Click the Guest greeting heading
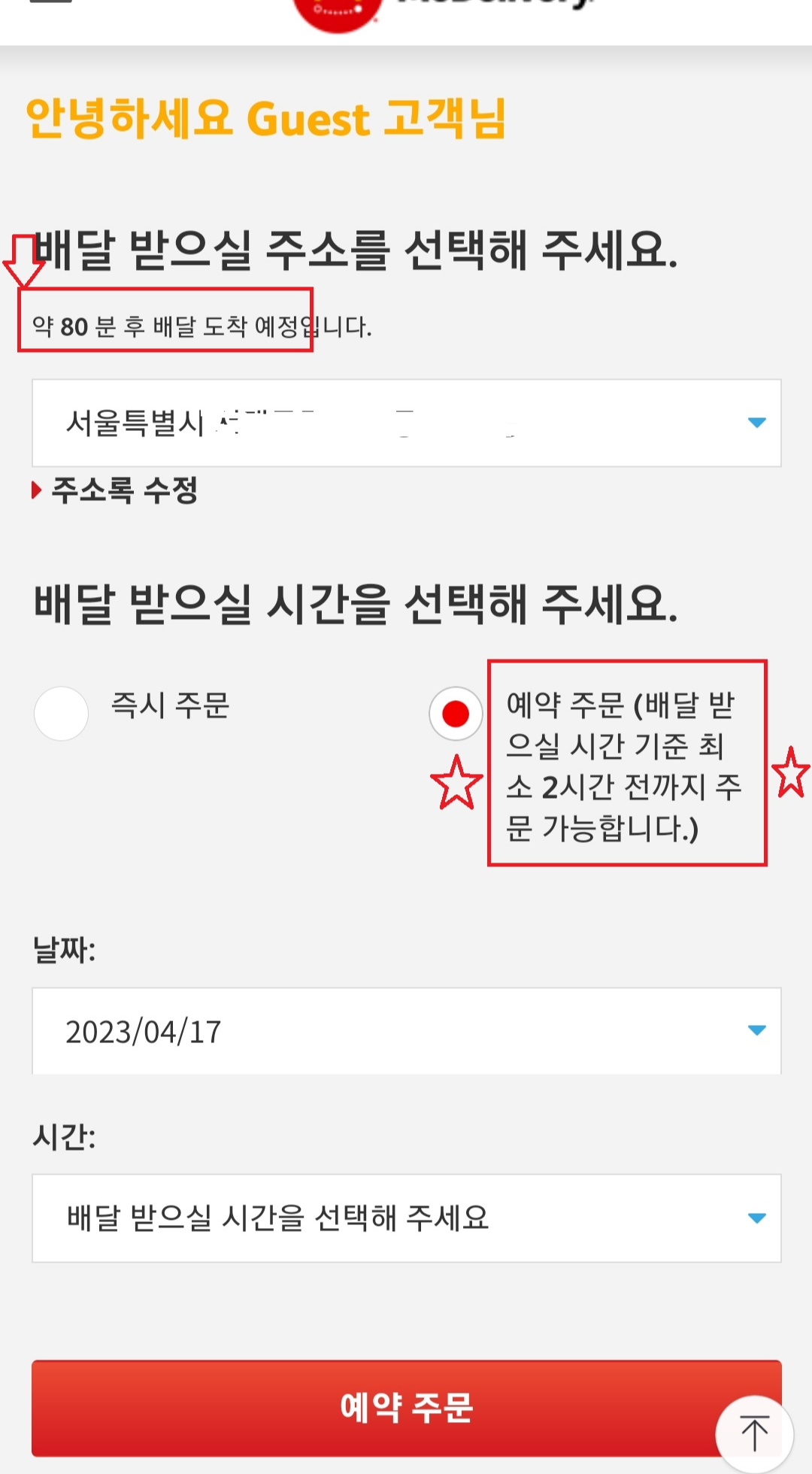The height and width of the screenshot is (1474, 812). pos(267,119)
